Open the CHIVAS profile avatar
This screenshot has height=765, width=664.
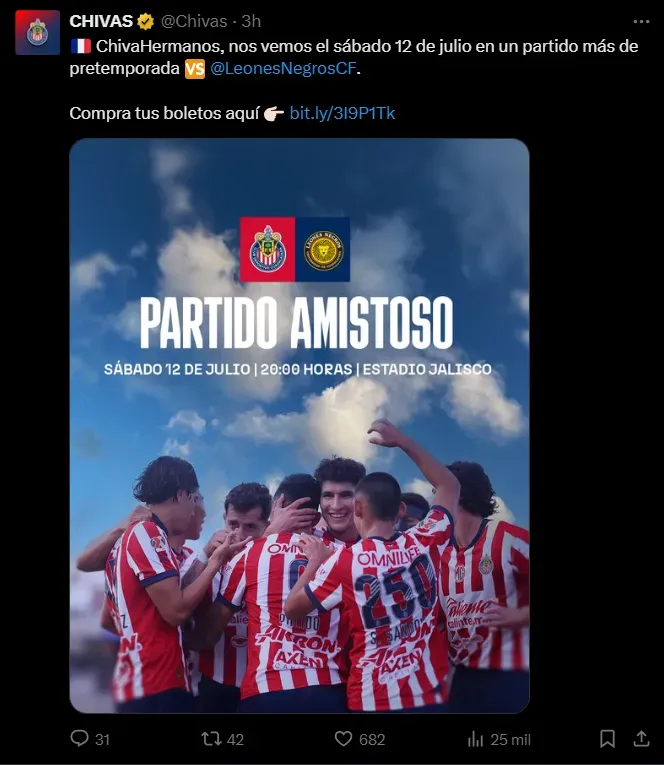point(36,32)
